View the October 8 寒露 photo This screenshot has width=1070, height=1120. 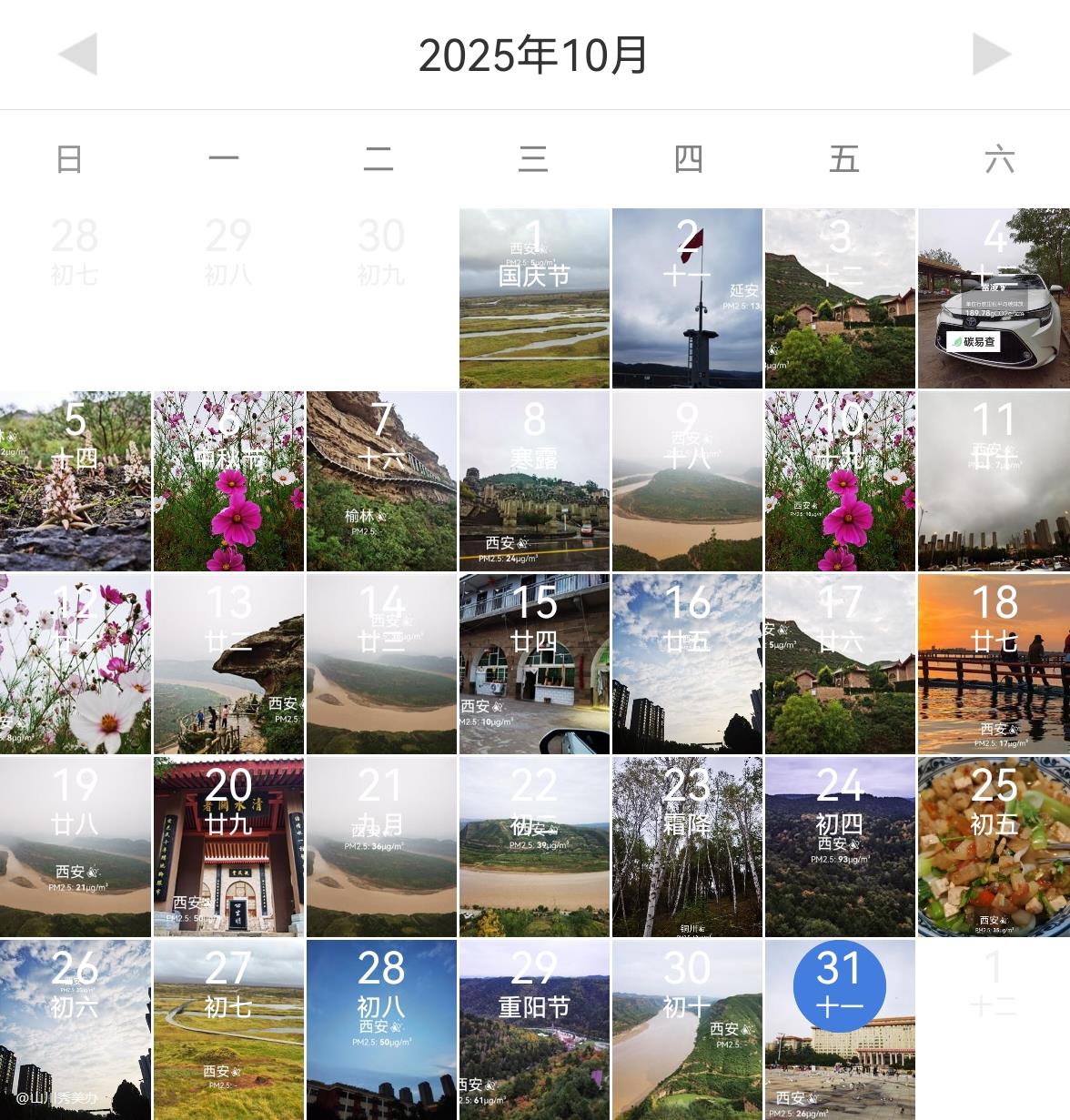(534, 481)
